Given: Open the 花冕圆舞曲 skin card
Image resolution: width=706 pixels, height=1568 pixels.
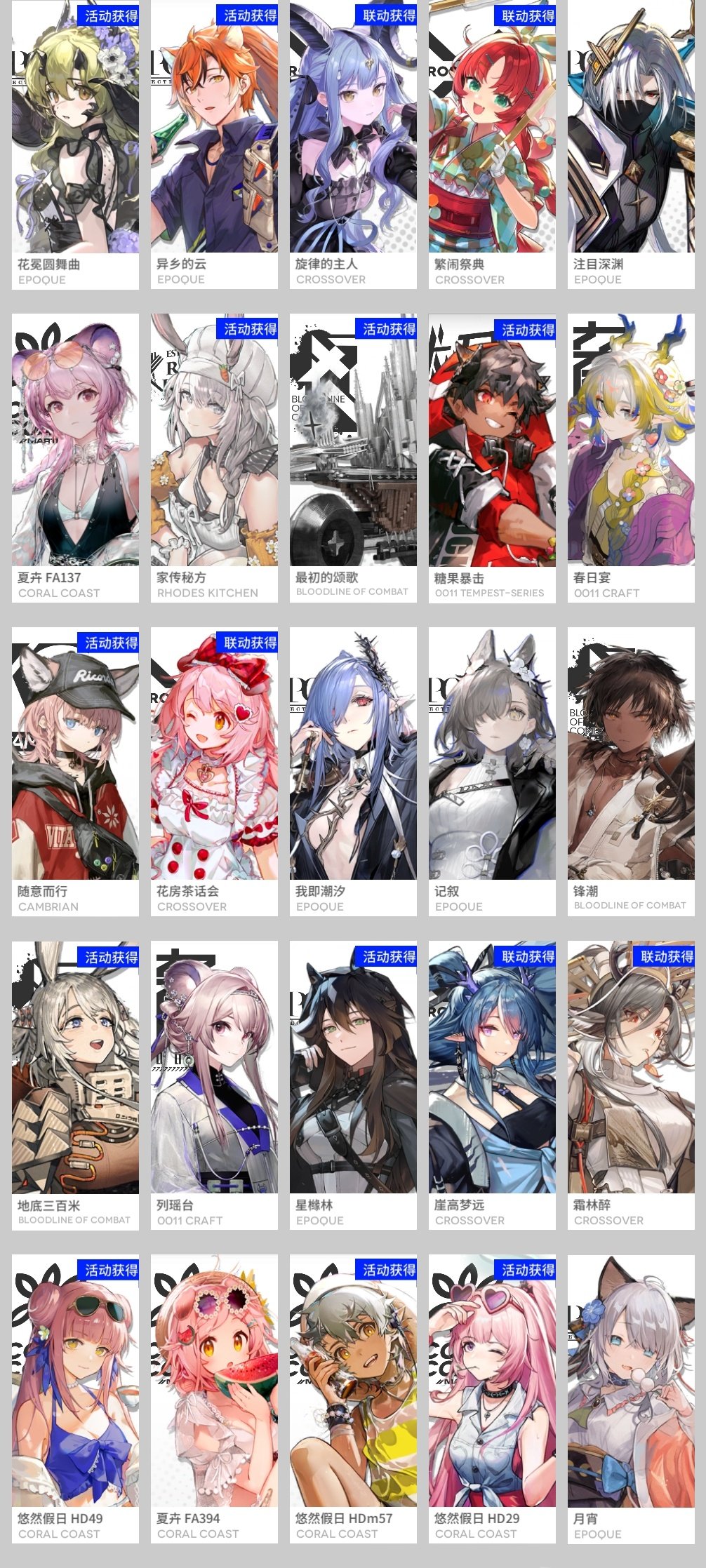Looking at the screenshot, I should tap(75, 144).
